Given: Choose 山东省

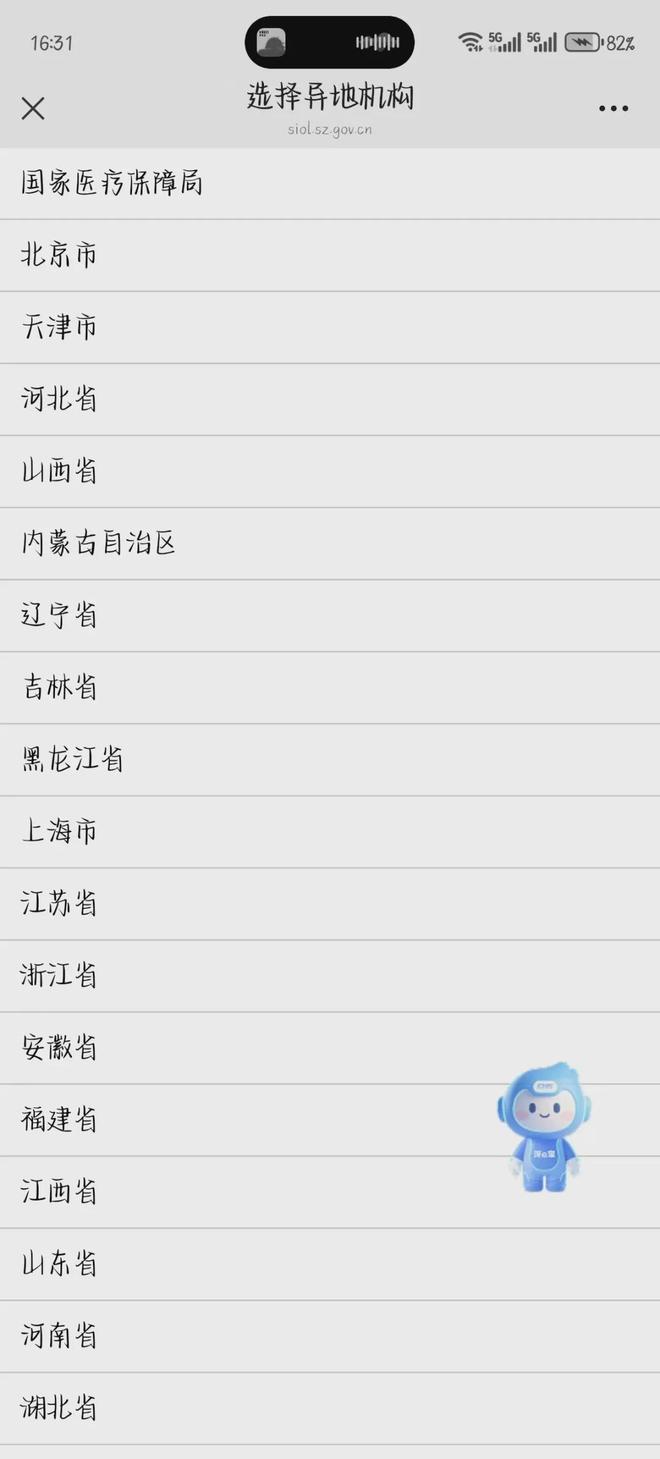Looking at the screenshot, I should (x=60, y=1263).
